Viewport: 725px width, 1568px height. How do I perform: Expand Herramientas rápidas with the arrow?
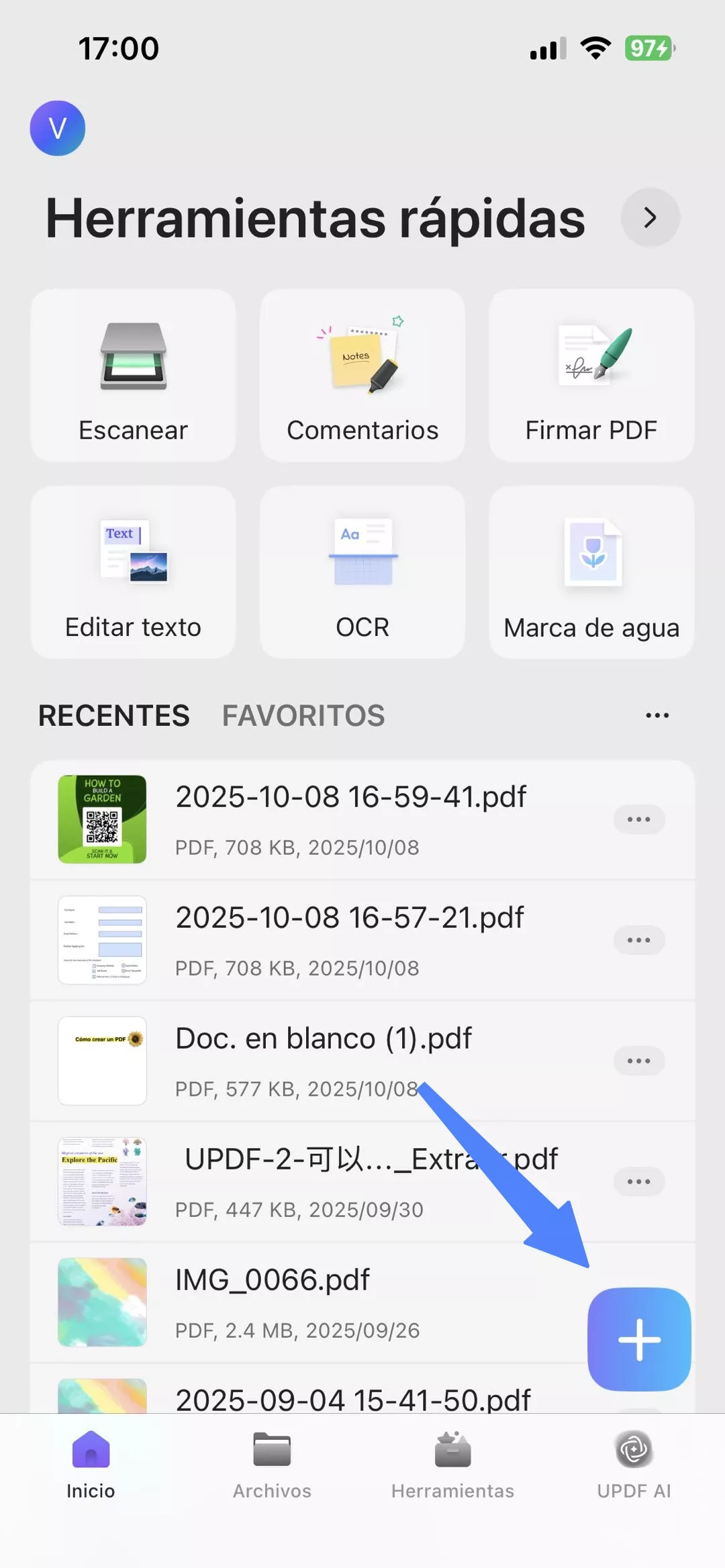[650, 217]
